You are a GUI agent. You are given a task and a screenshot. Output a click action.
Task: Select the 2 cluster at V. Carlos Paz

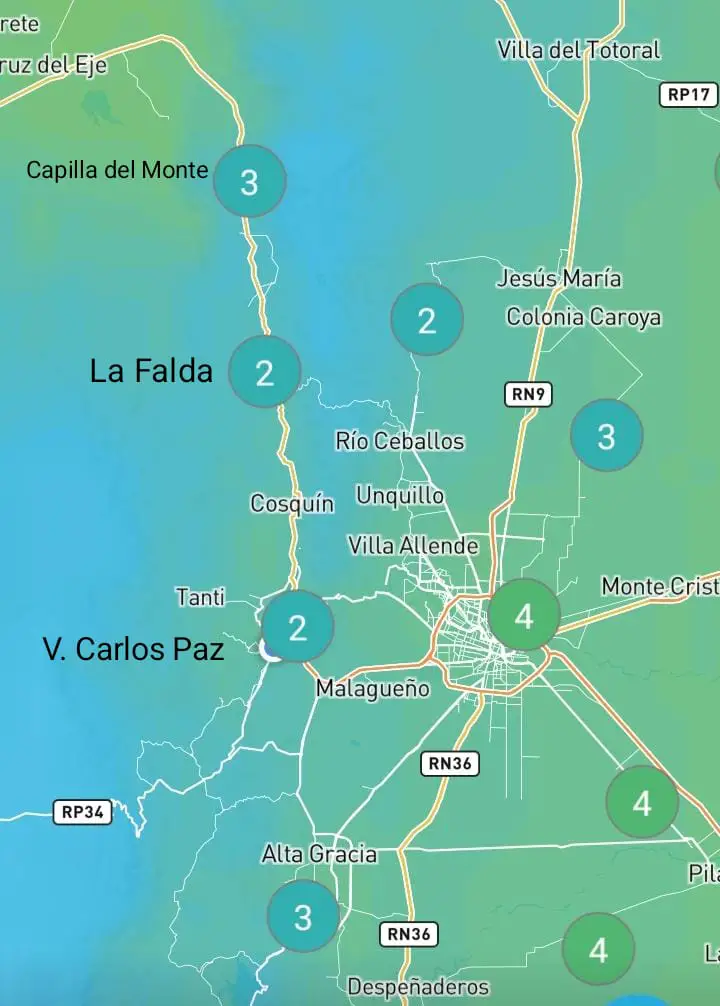[297, 627]
